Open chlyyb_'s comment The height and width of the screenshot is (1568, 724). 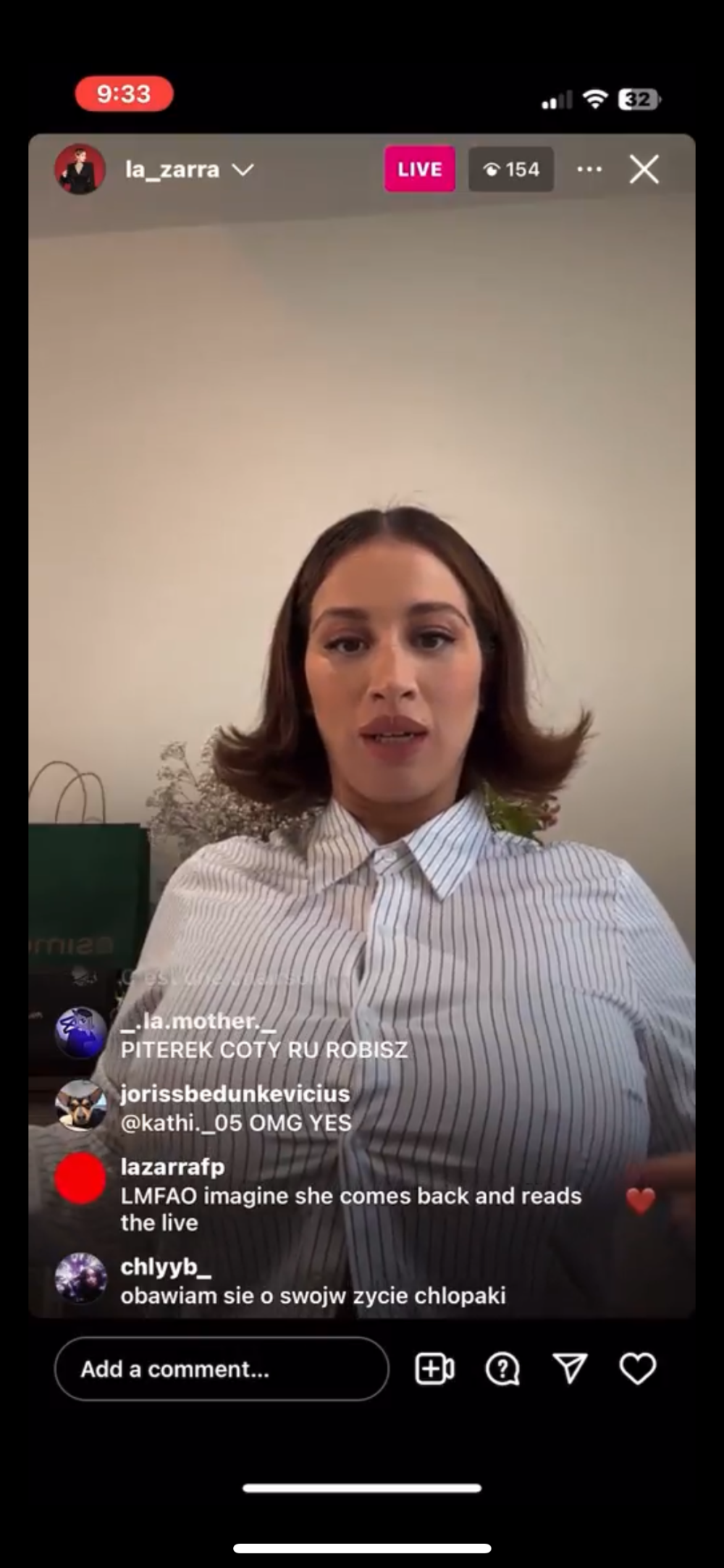click(313, 1281)
